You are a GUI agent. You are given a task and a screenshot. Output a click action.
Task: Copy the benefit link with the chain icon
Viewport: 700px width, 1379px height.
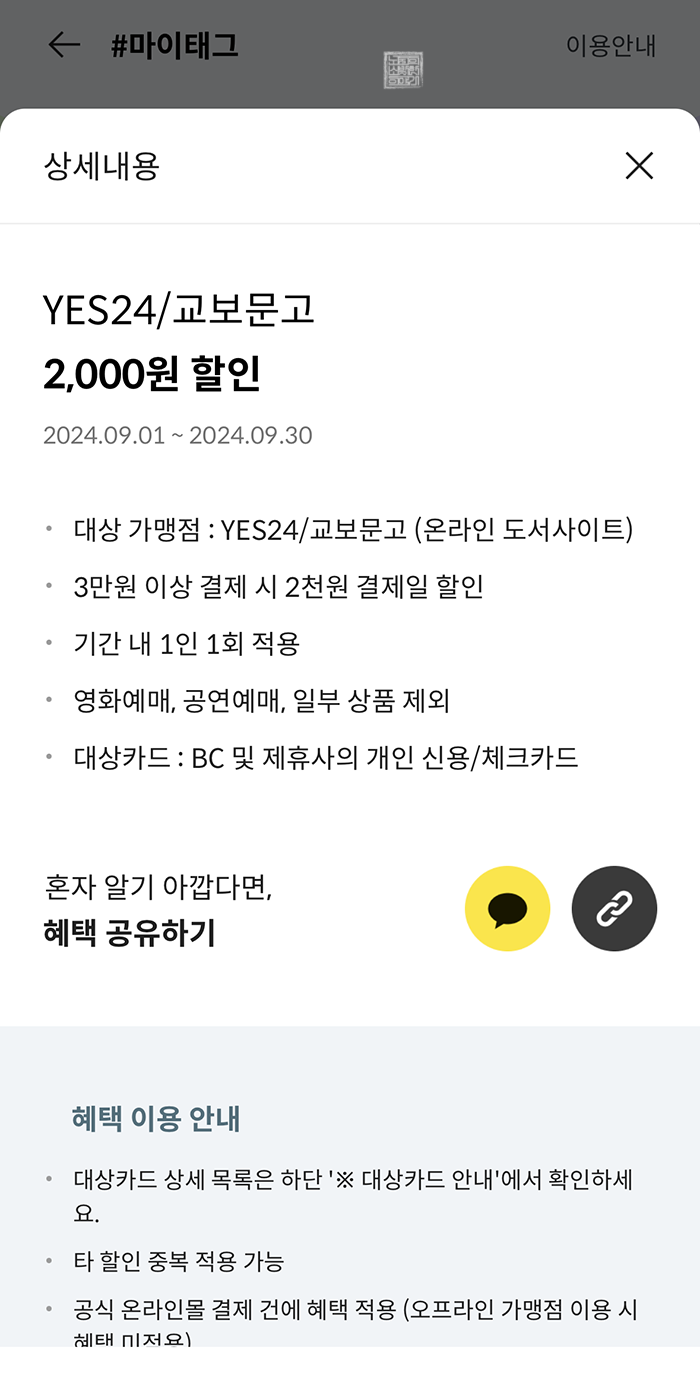pyautogui.click(x=614, y=908)
